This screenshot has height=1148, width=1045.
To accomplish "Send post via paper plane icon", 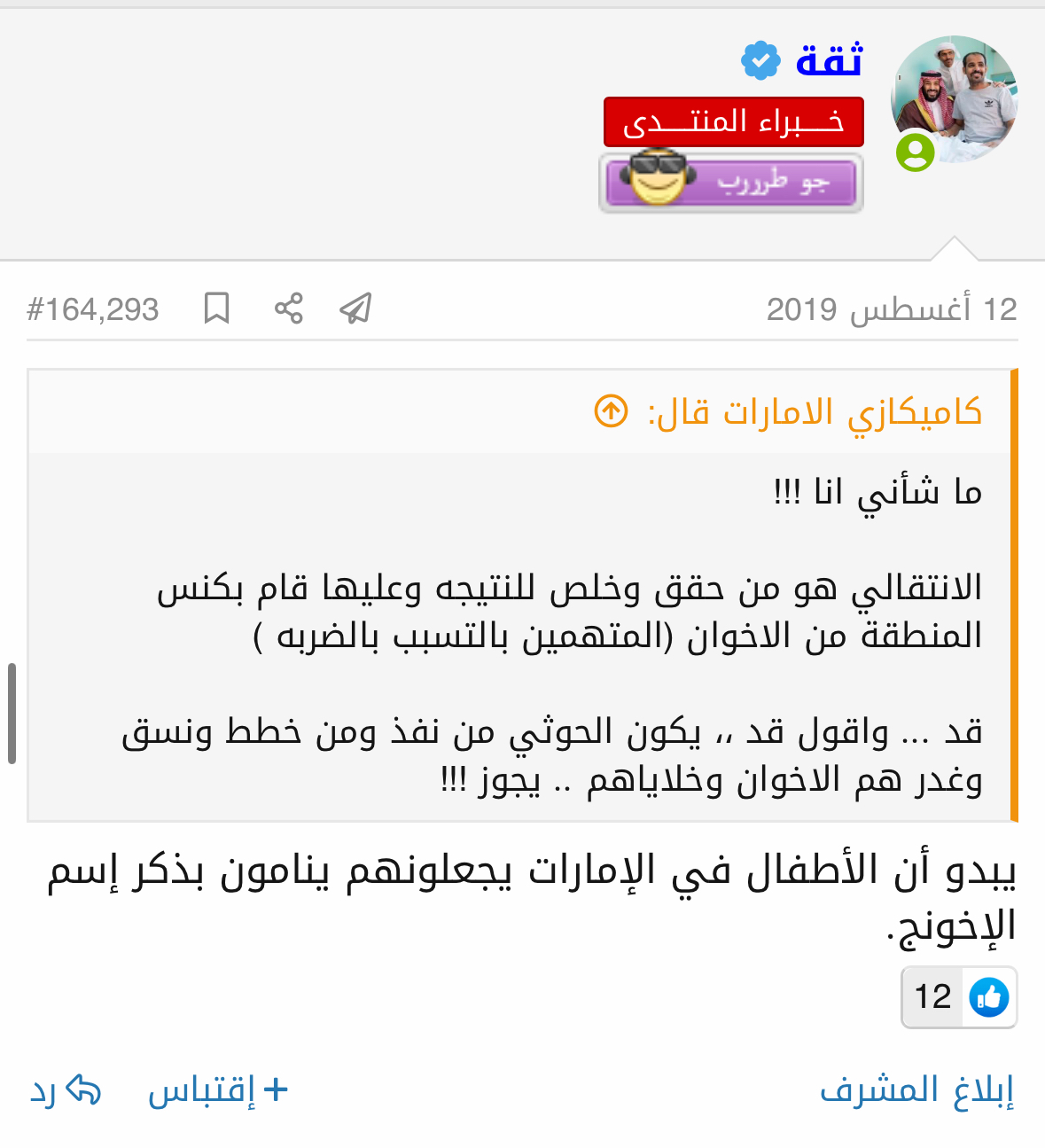I will (355, 308).
